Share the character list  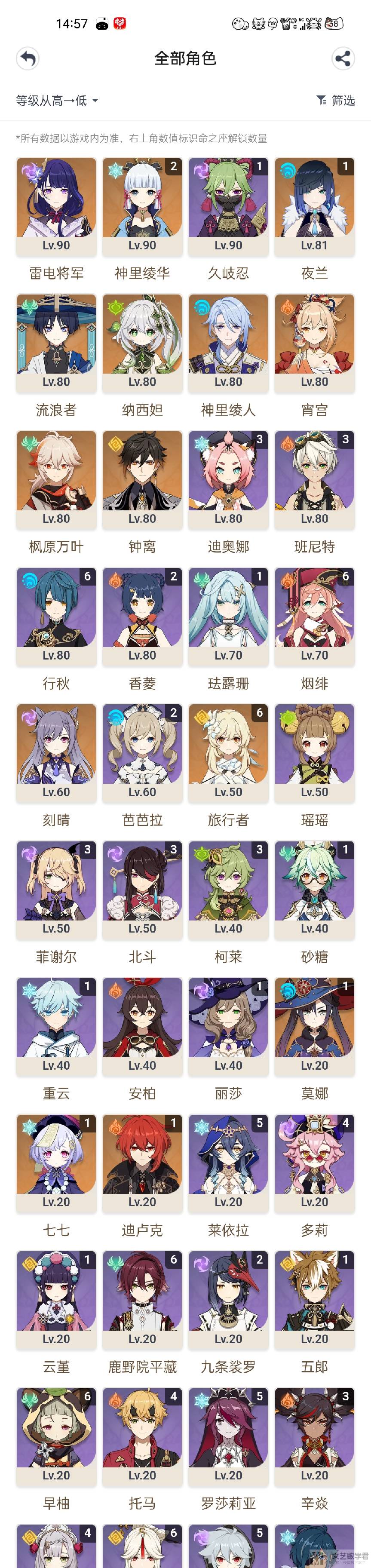point(343,58)
